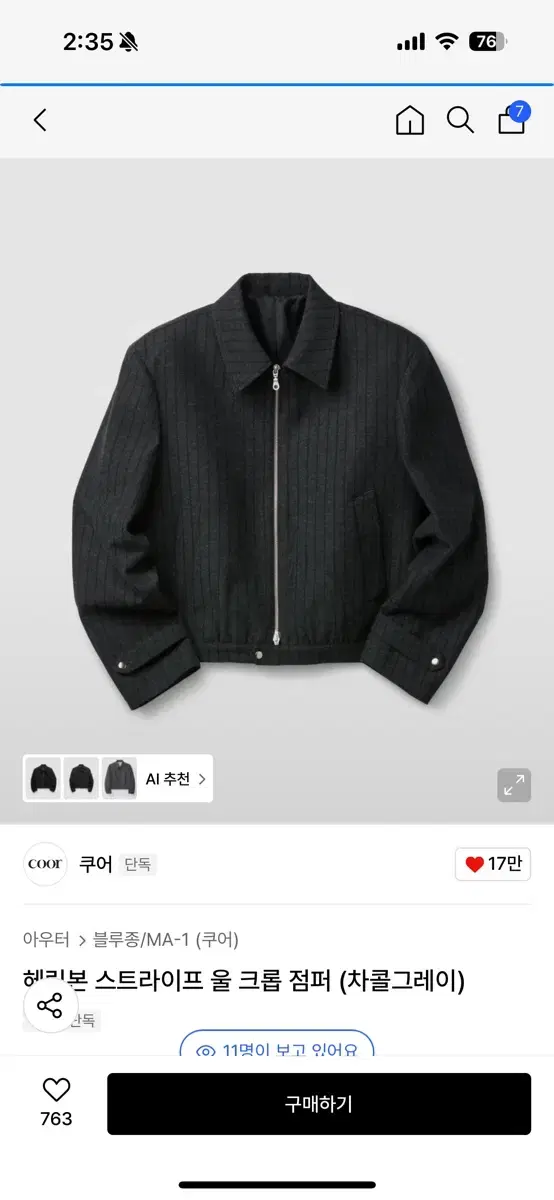The width and height of the screenshot is (554, 1200).
Task: Tap the 구매하기 purchase button
Action: [319, 1104]
